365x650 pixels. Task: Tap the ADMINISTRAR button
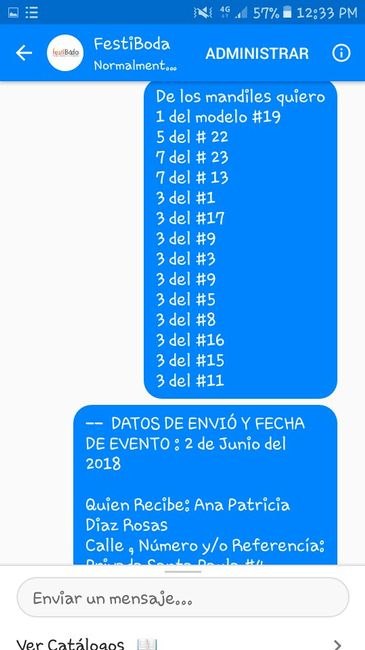tap(257, 53)
